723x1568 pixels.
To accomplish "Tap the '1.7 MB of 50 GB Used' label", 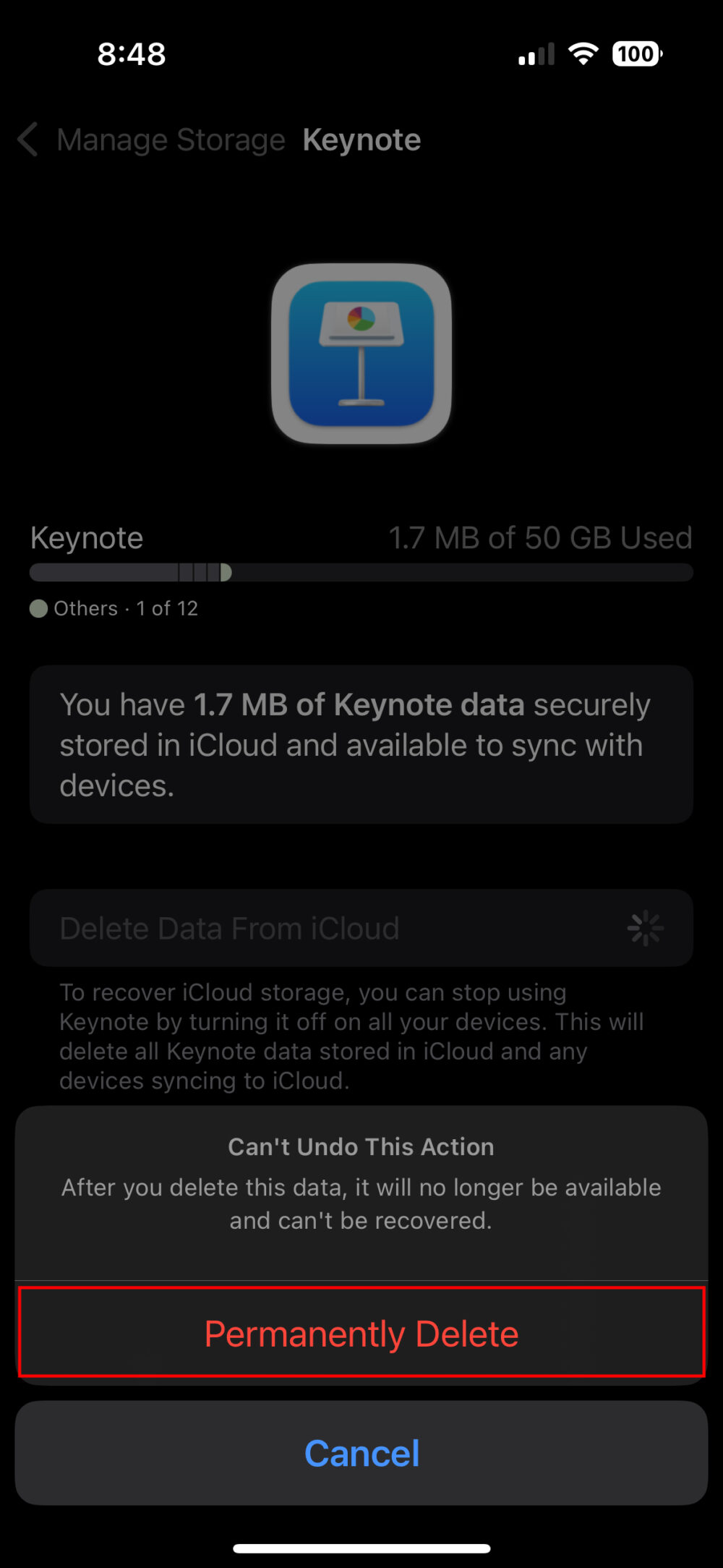I will [541, 537].
